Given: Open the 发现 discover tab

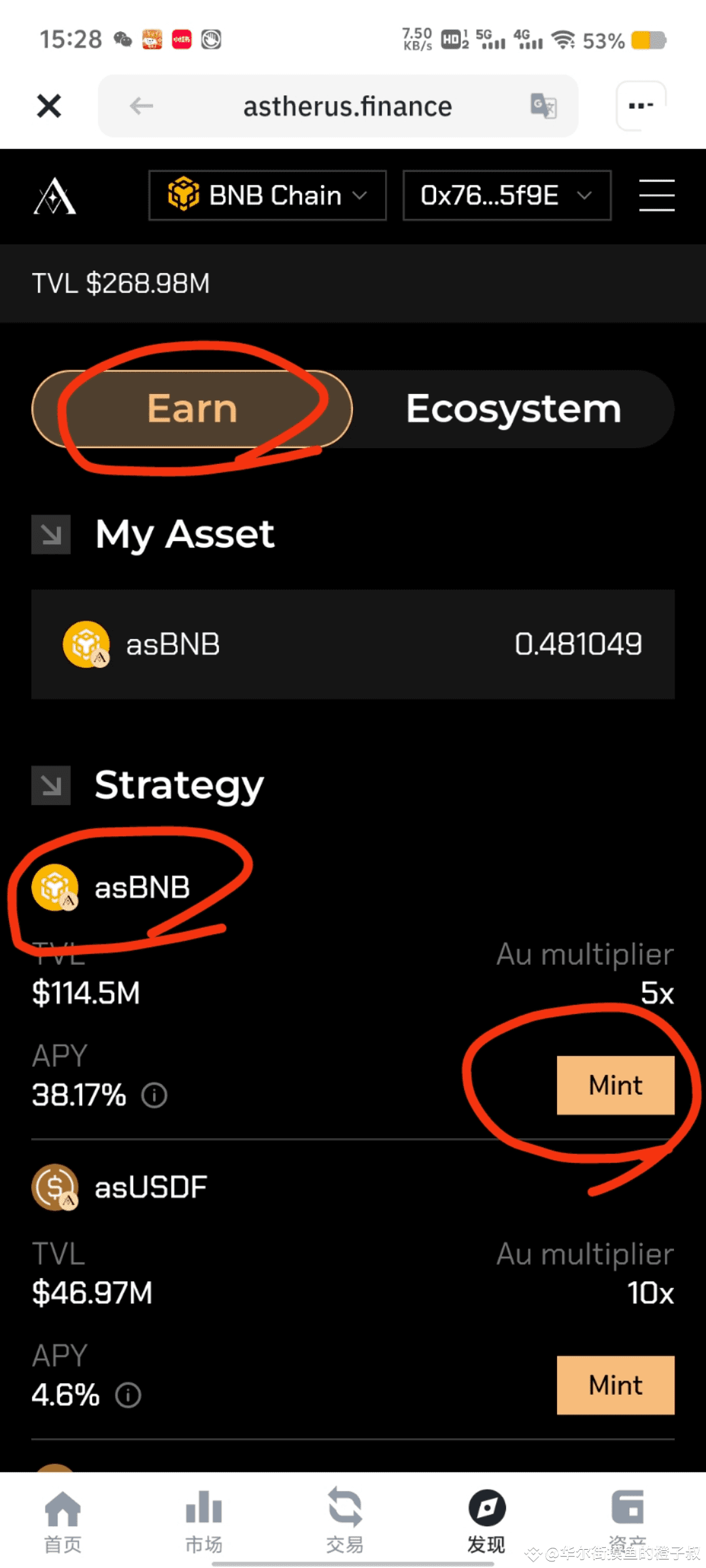Looking at the screenshot, I should tap(486, 1521).
